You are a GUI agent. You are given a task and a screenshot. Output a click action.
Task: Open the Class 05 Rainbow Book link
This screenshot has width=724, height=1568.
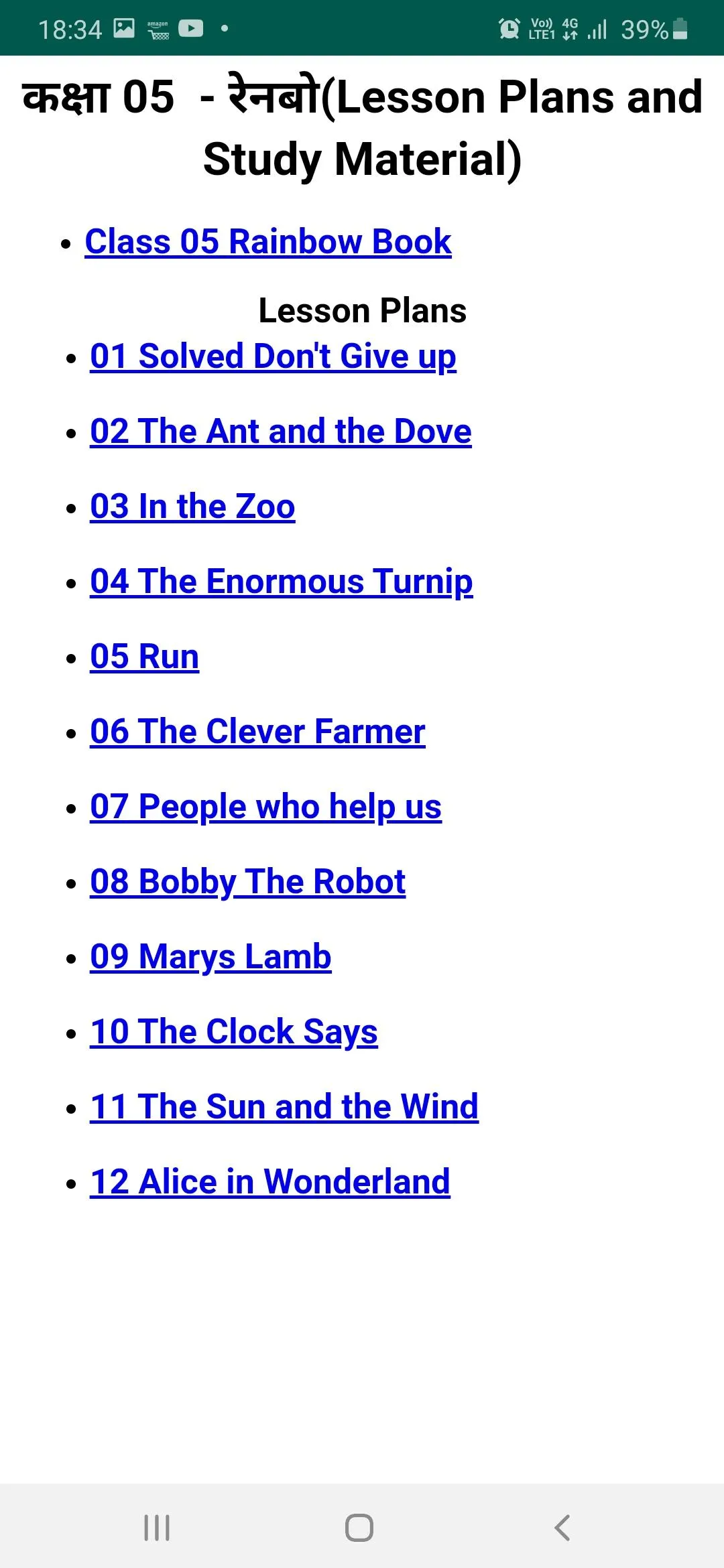coord(268,241)
